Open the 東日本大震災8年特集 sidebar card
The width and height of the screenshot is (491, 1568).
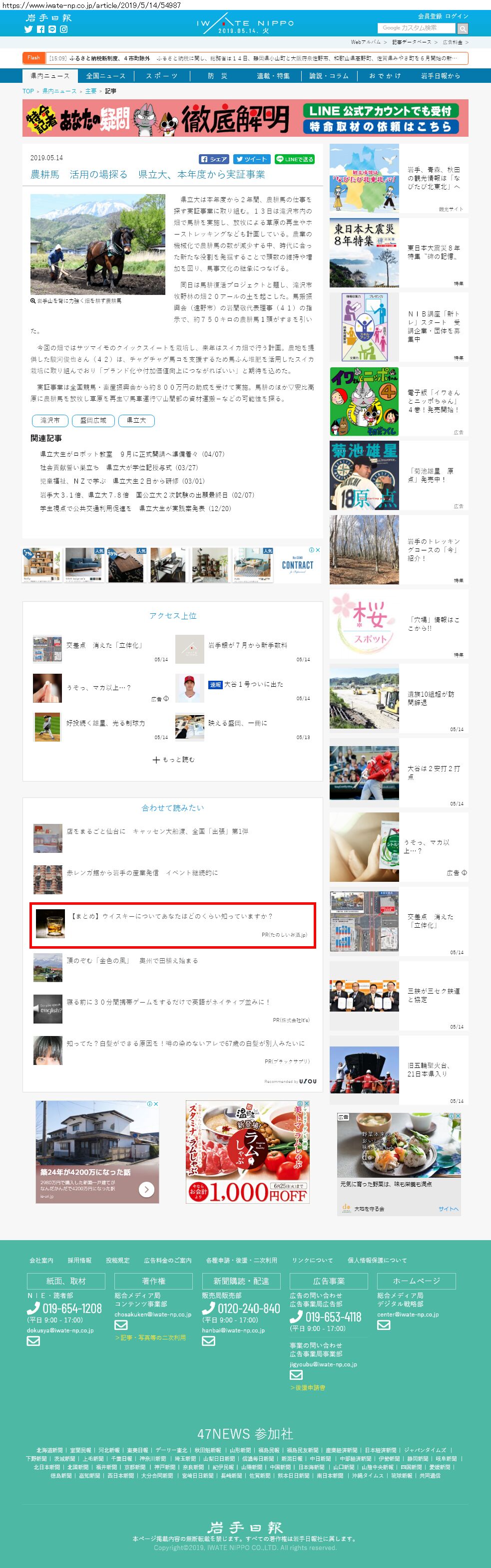(399, 253)
